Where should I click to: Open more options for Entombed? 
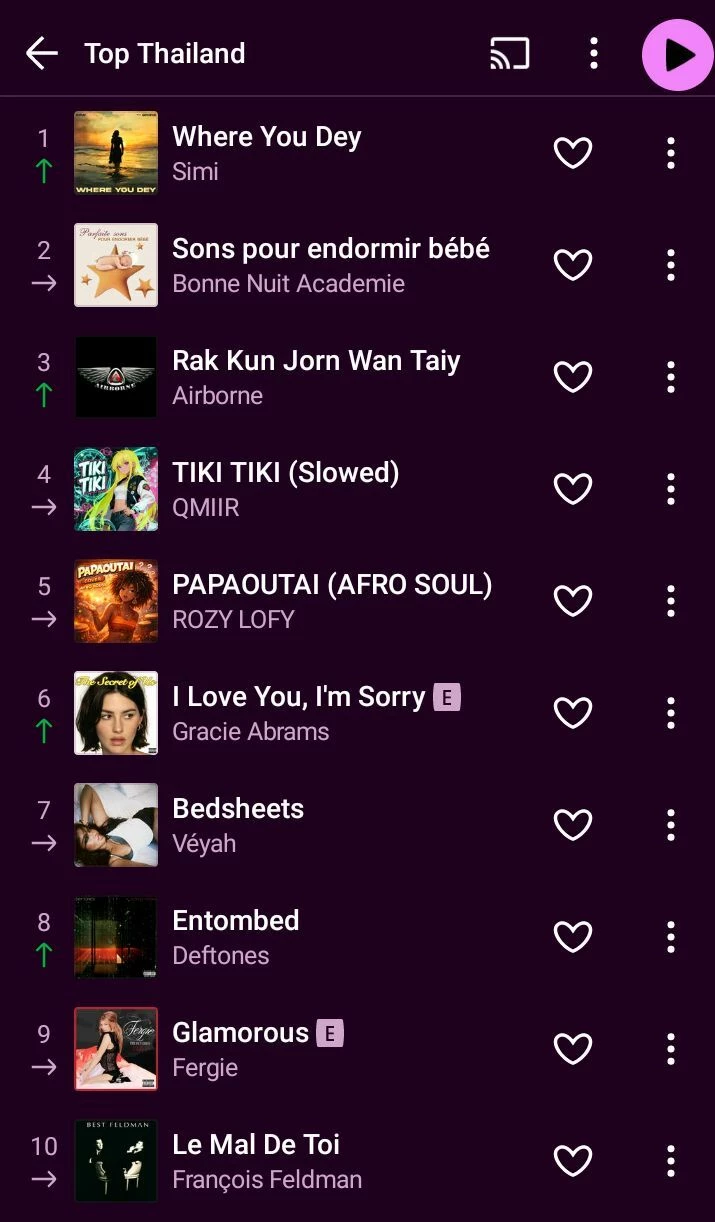click(670, 937)
